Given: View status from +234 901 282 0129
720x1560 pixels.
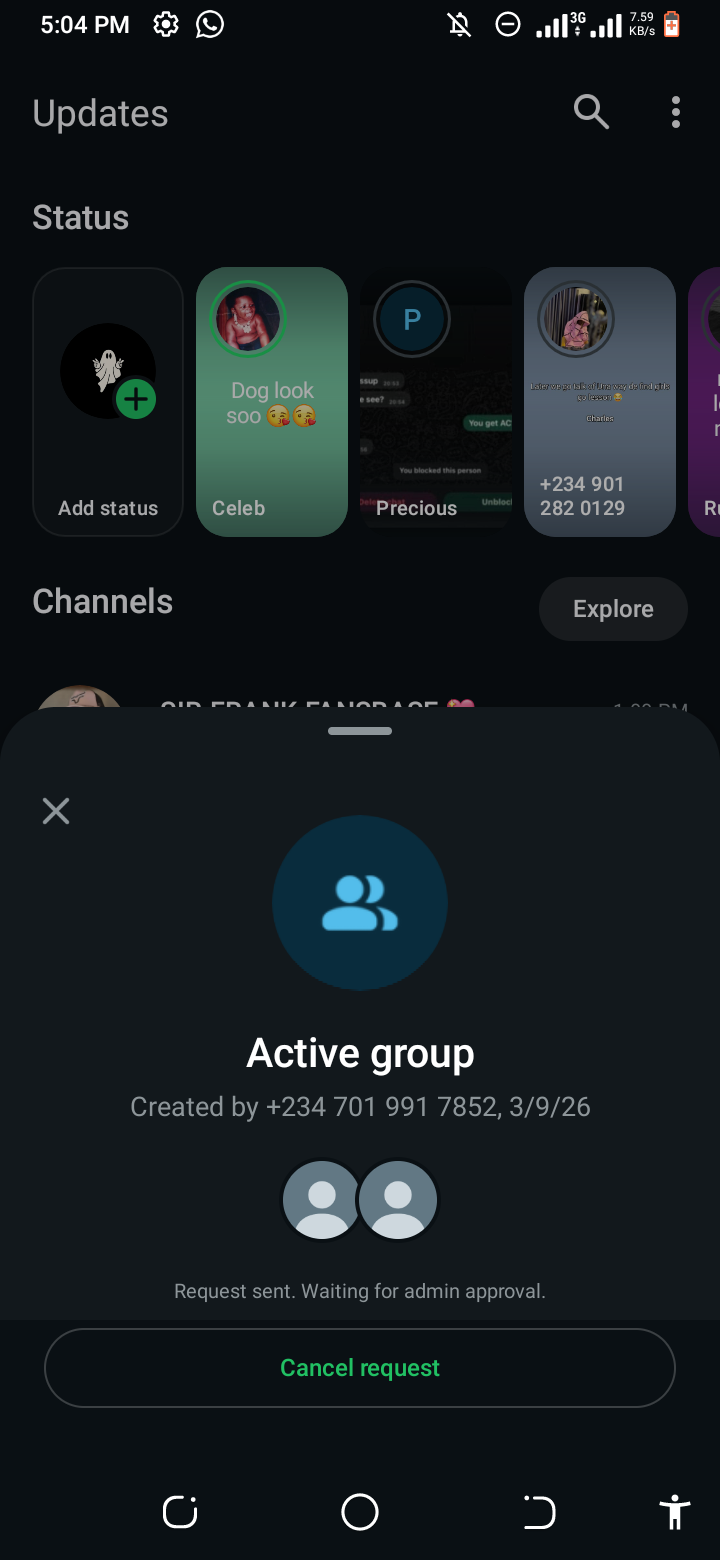Looking at the screenshot, I should pos(600,402).
